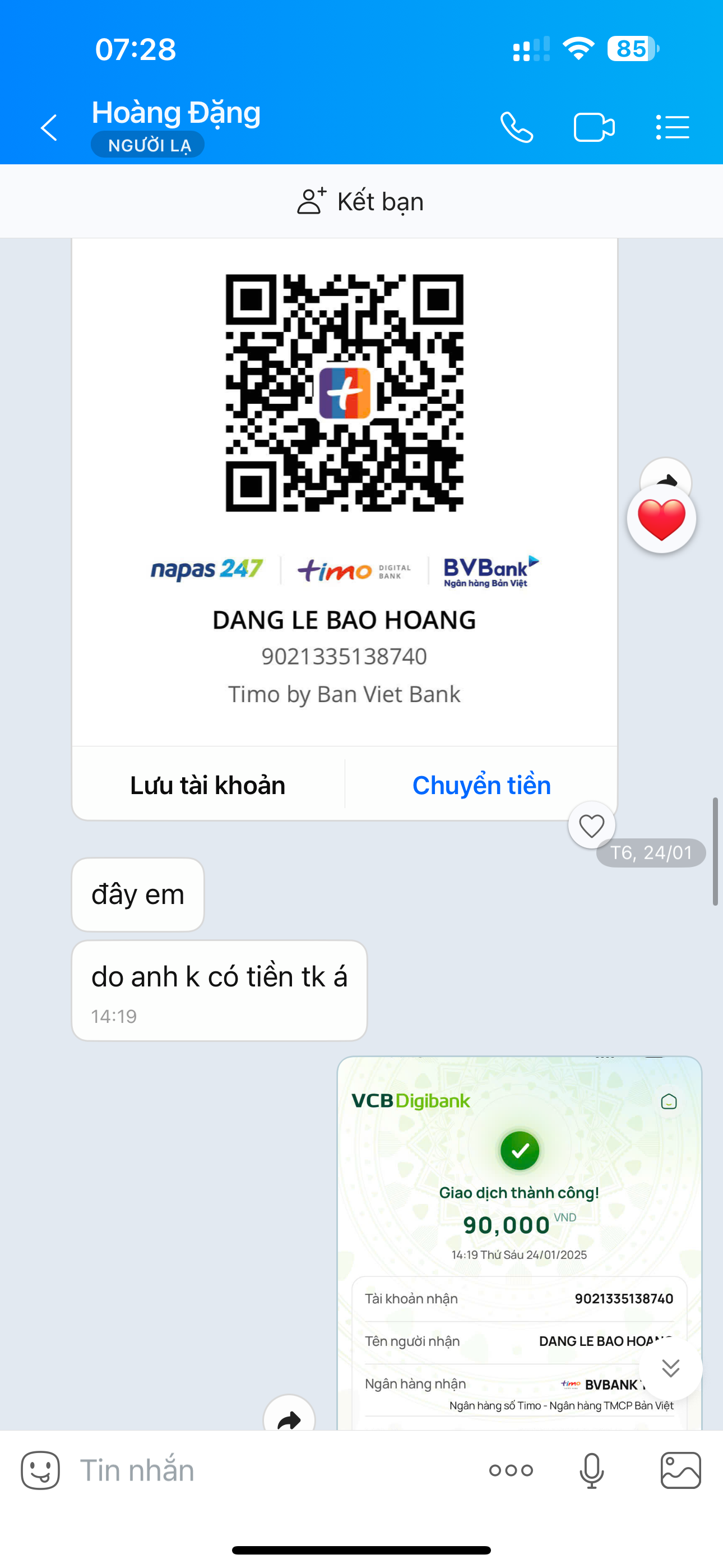
Task: Go back from the Hoàng Đặng chat
Action: (49, 128)
